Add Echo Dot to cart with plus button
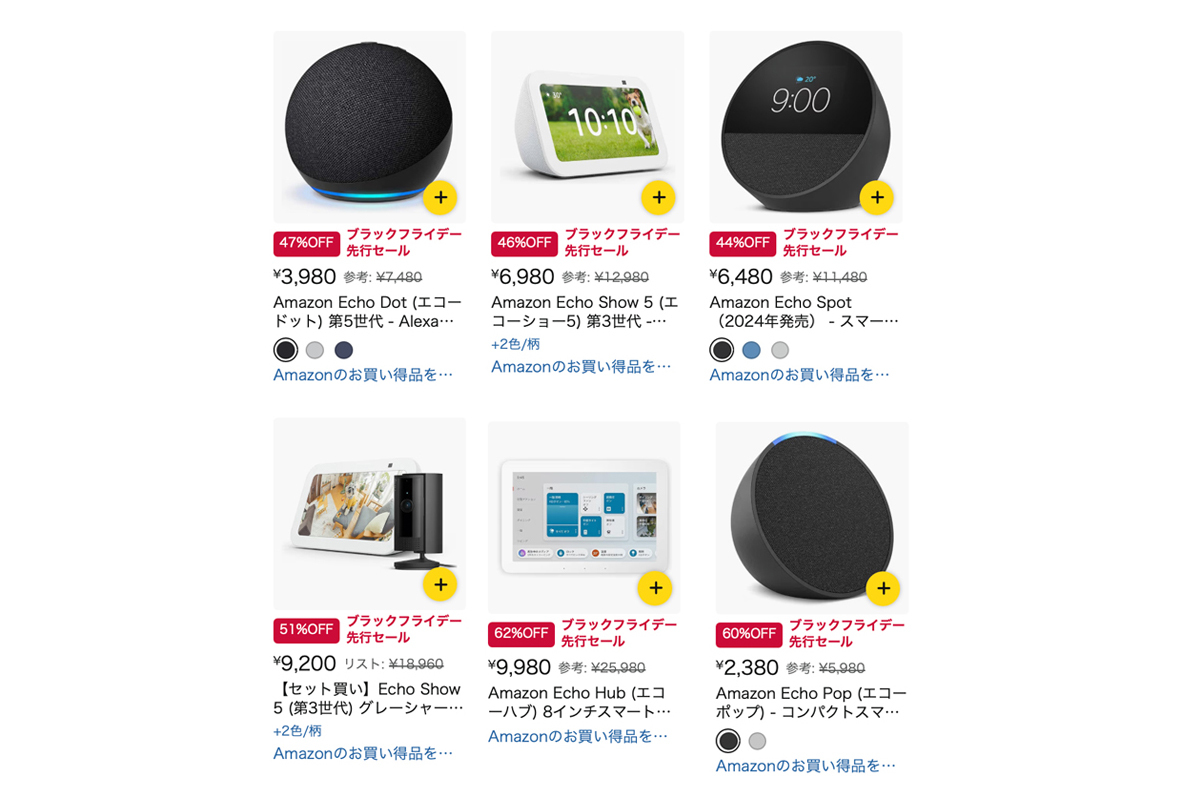Viewport: 1200px width, 800px height. pyautogui.click(x=440, y=197)
